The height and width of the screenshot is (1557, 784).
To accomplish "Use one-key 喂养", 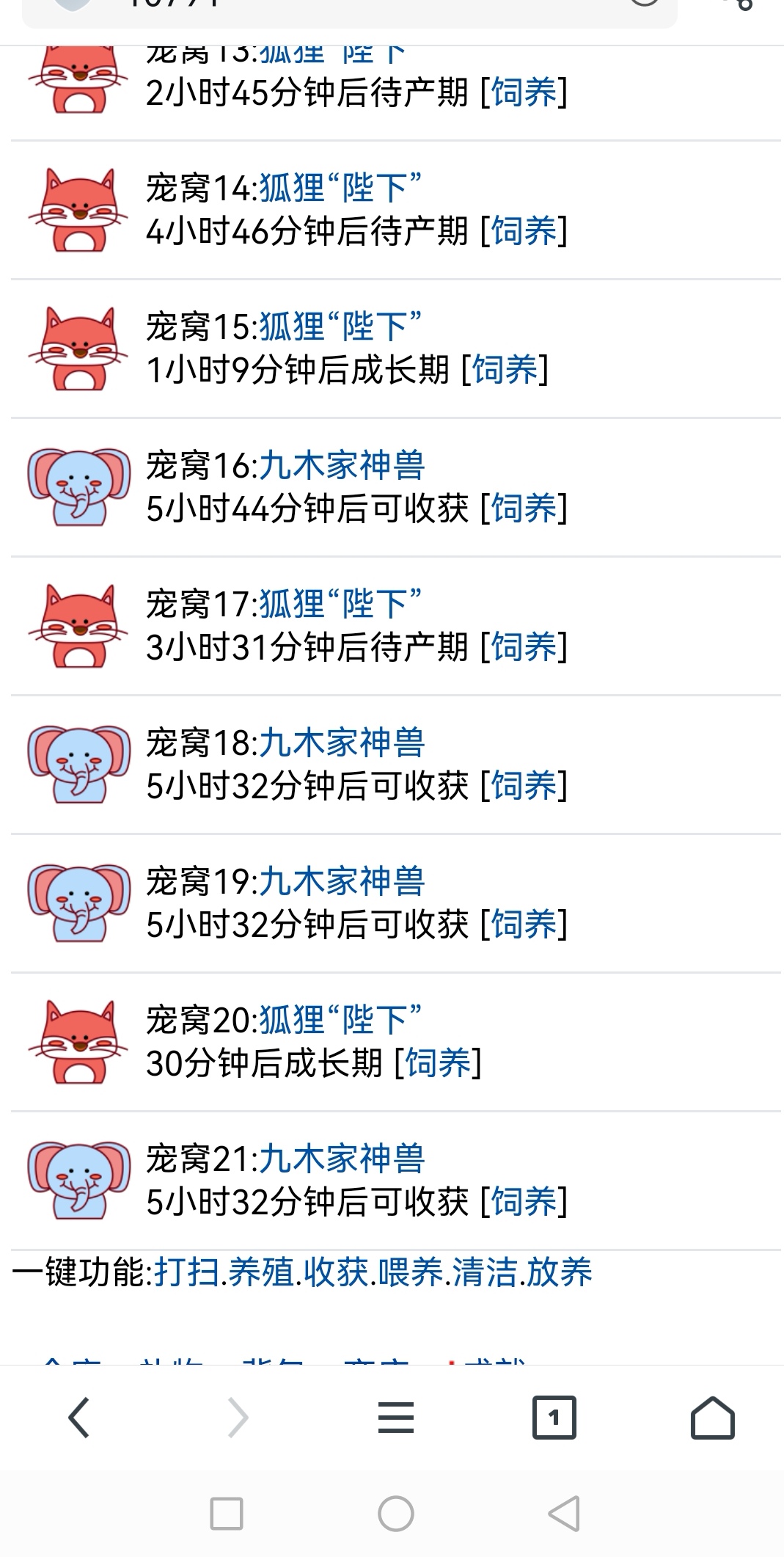I will coord(411,1272).
